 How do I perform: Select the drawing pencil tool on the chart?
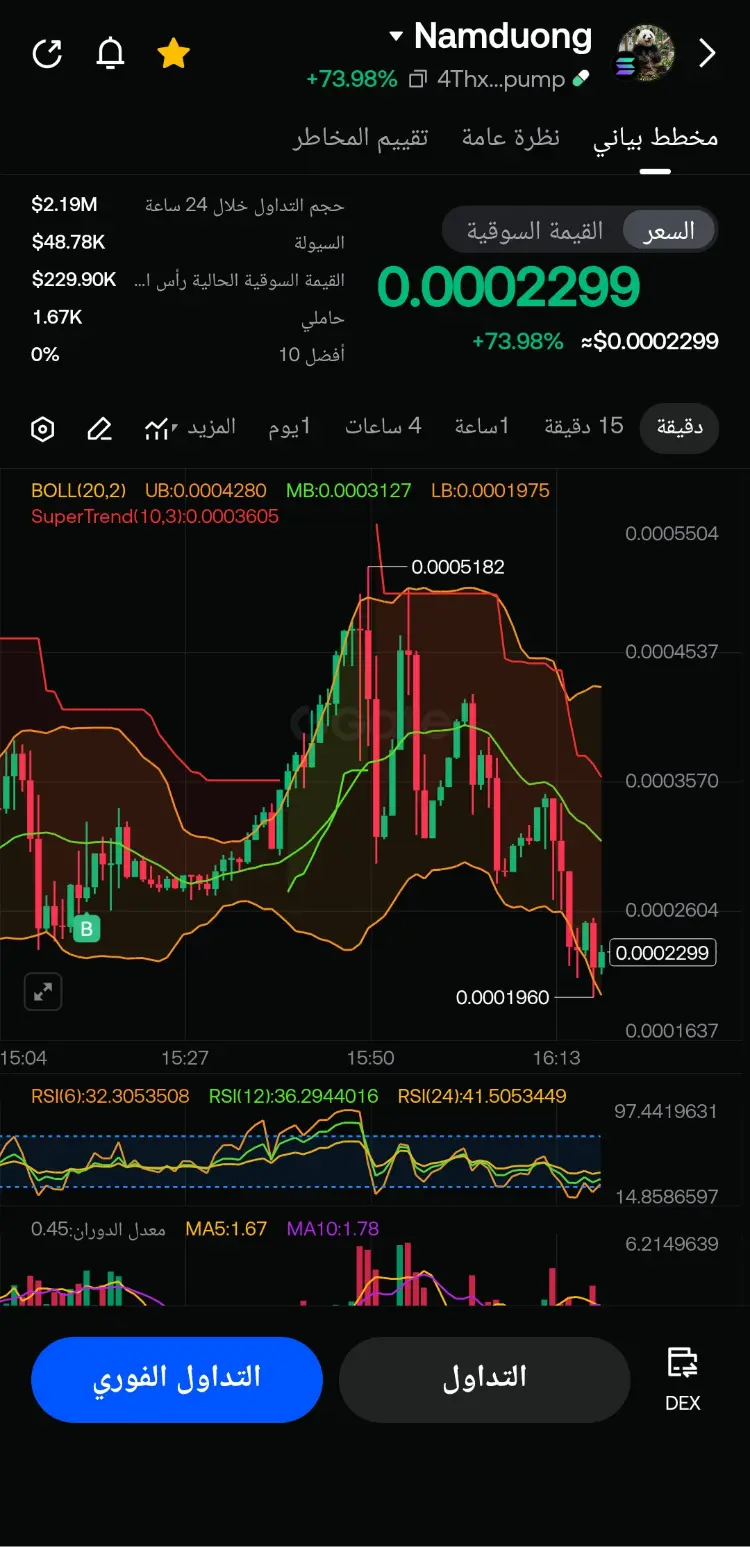click(x=99, y=428)
